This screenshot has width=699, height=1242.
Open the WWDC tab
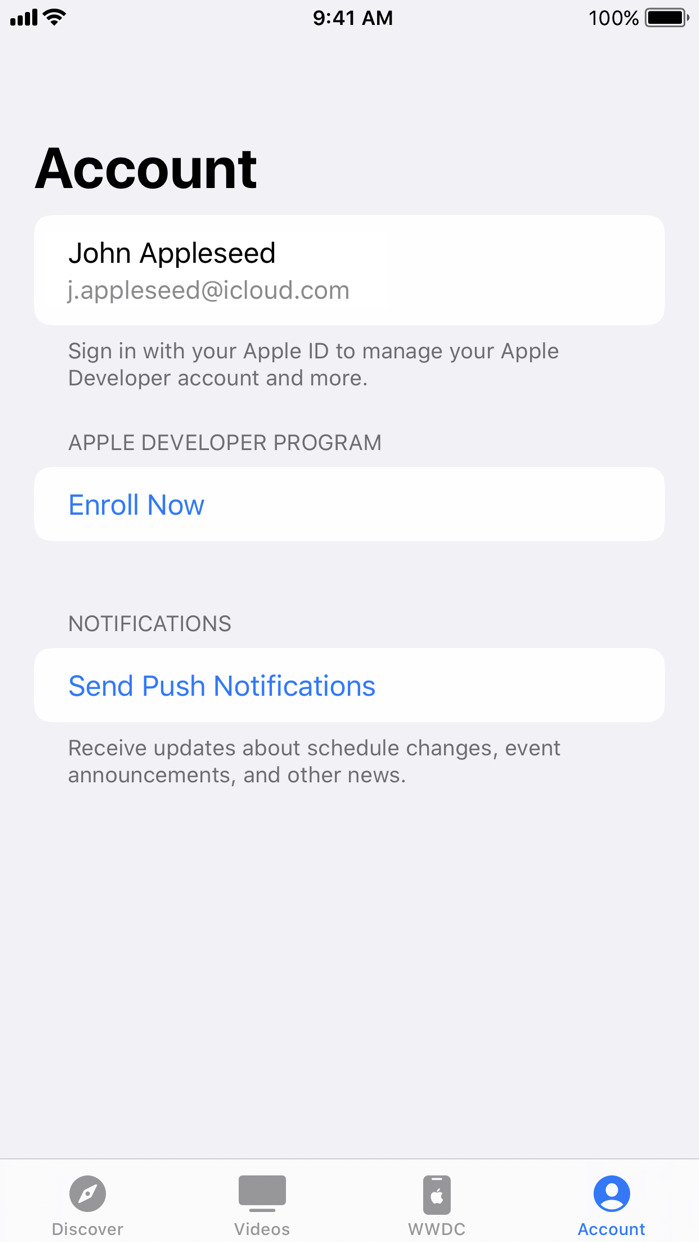[x=437, y=1205]
